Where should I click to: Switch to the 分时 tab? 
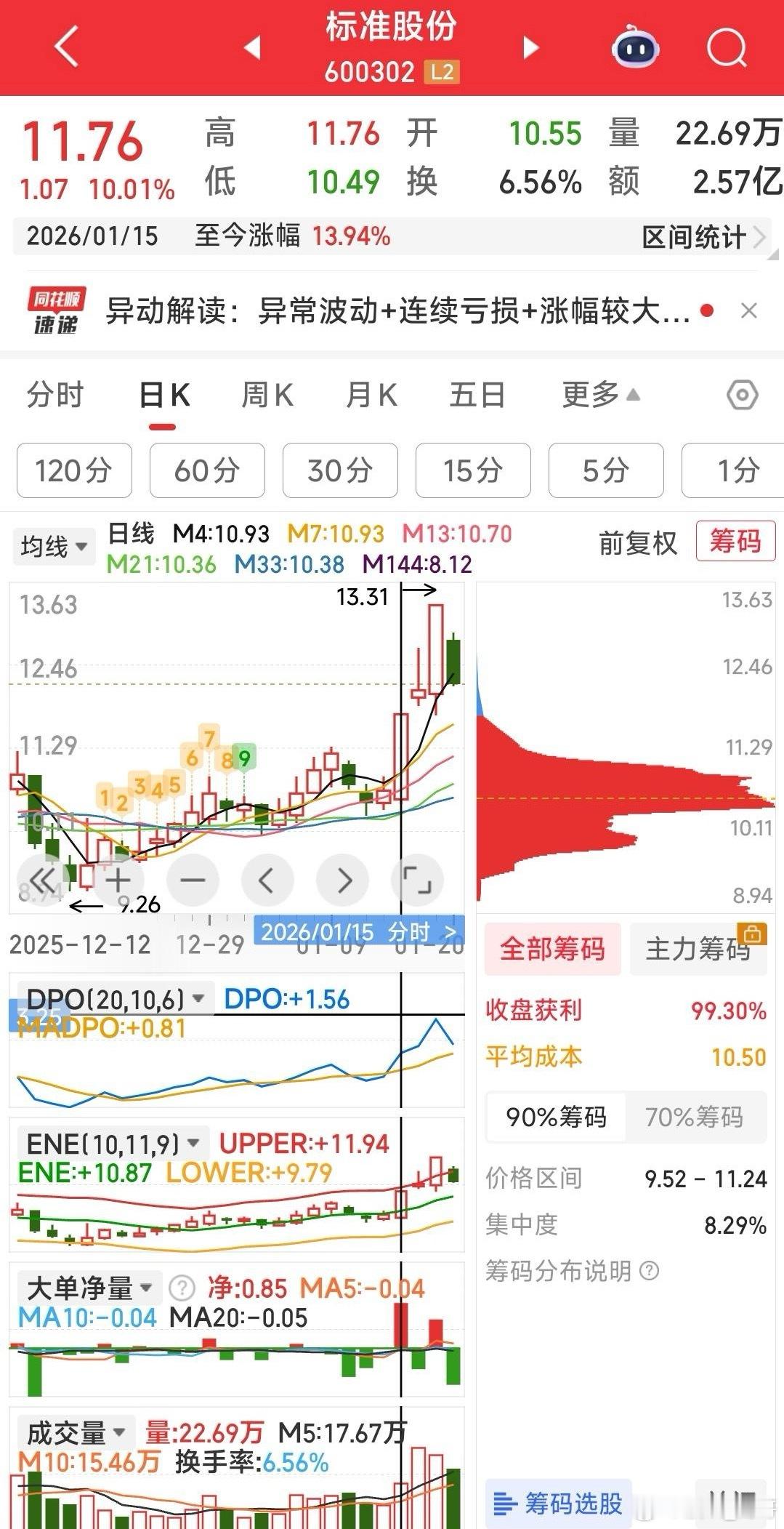coord(55,396)
